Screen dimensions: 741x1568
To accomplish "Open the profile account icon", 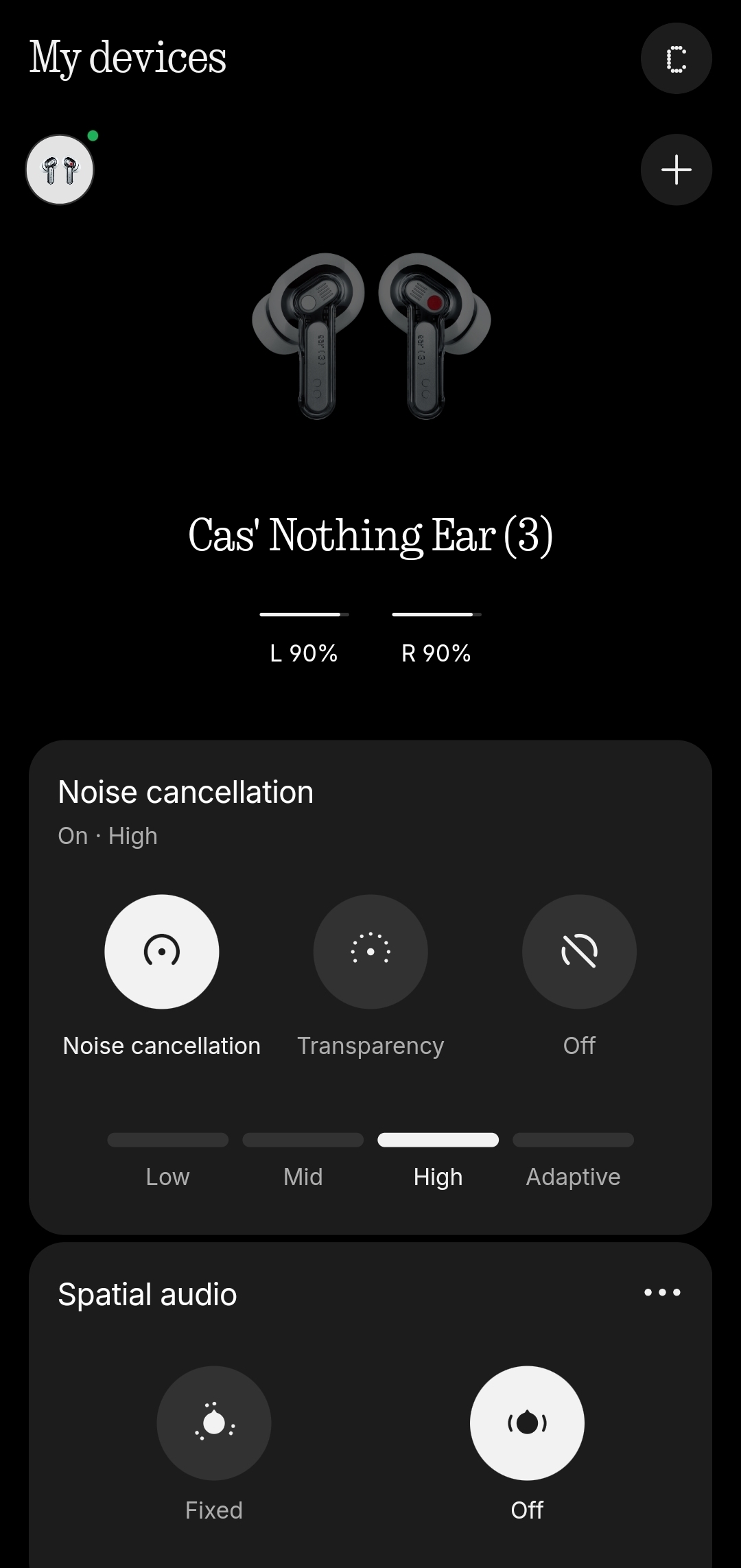I will 676,58.
